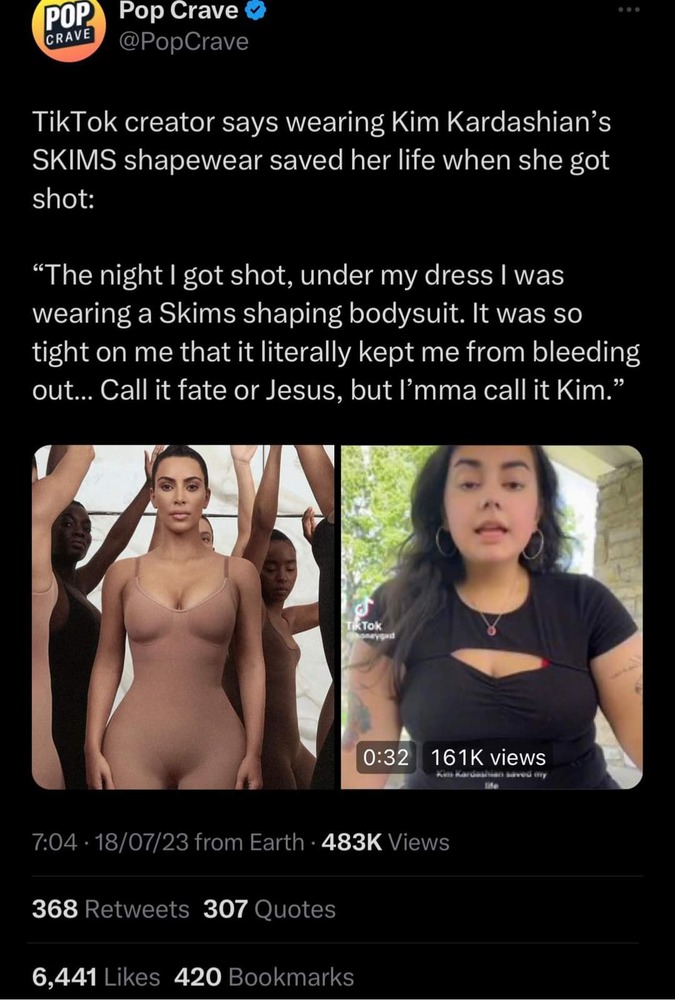View the list of 368 Retweets
675x1000 pixels.
[x=111, y=909]
